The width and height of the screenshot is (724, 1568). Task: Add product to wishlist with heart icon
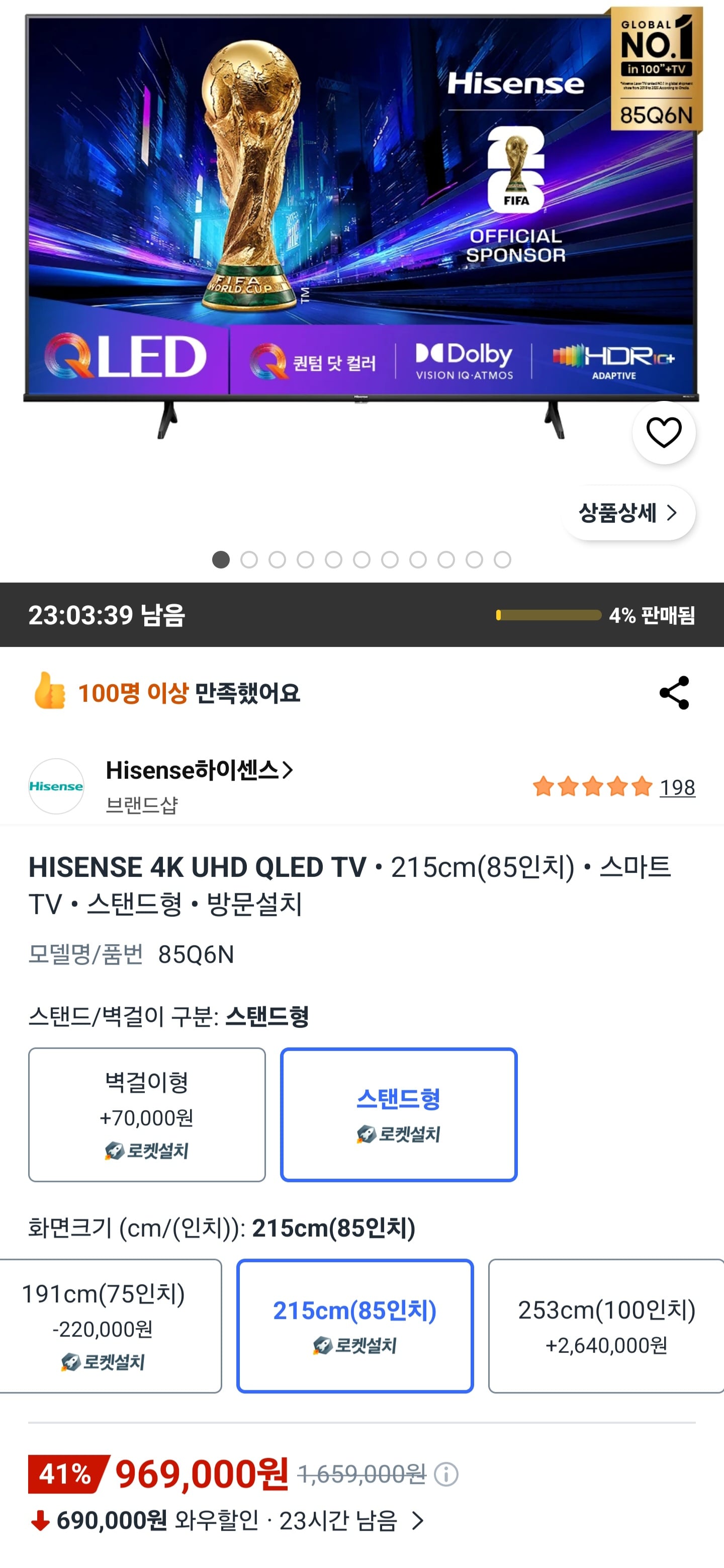[x=663, y=434]
